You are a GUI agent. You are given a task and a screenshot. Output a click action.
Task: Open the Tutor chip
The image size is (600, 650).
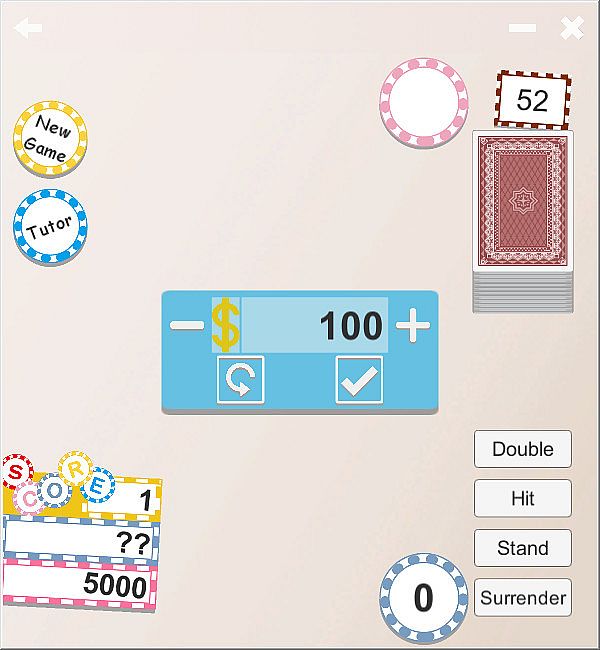50,228
